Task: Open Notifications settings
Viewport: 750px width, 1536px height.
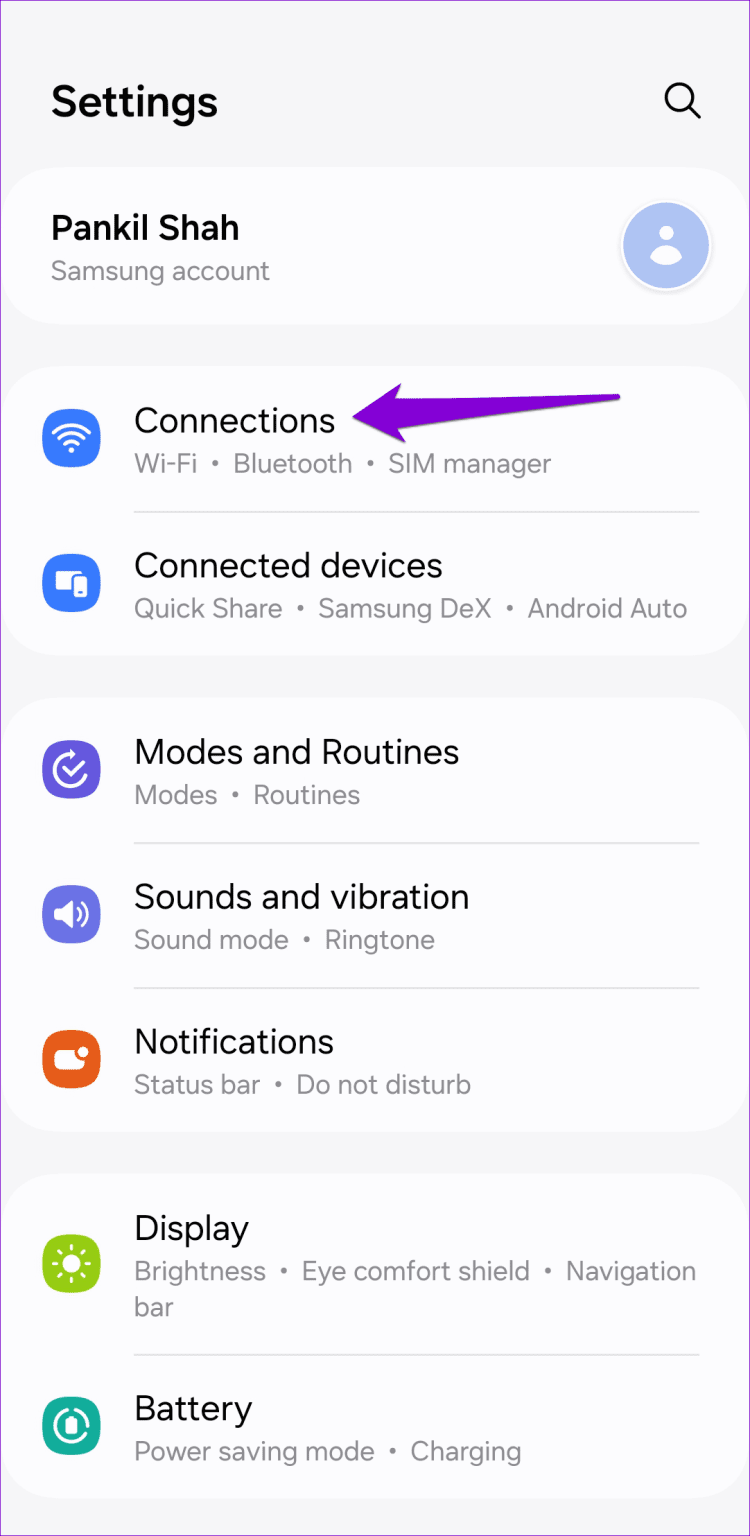Action: click(233, 1041)
